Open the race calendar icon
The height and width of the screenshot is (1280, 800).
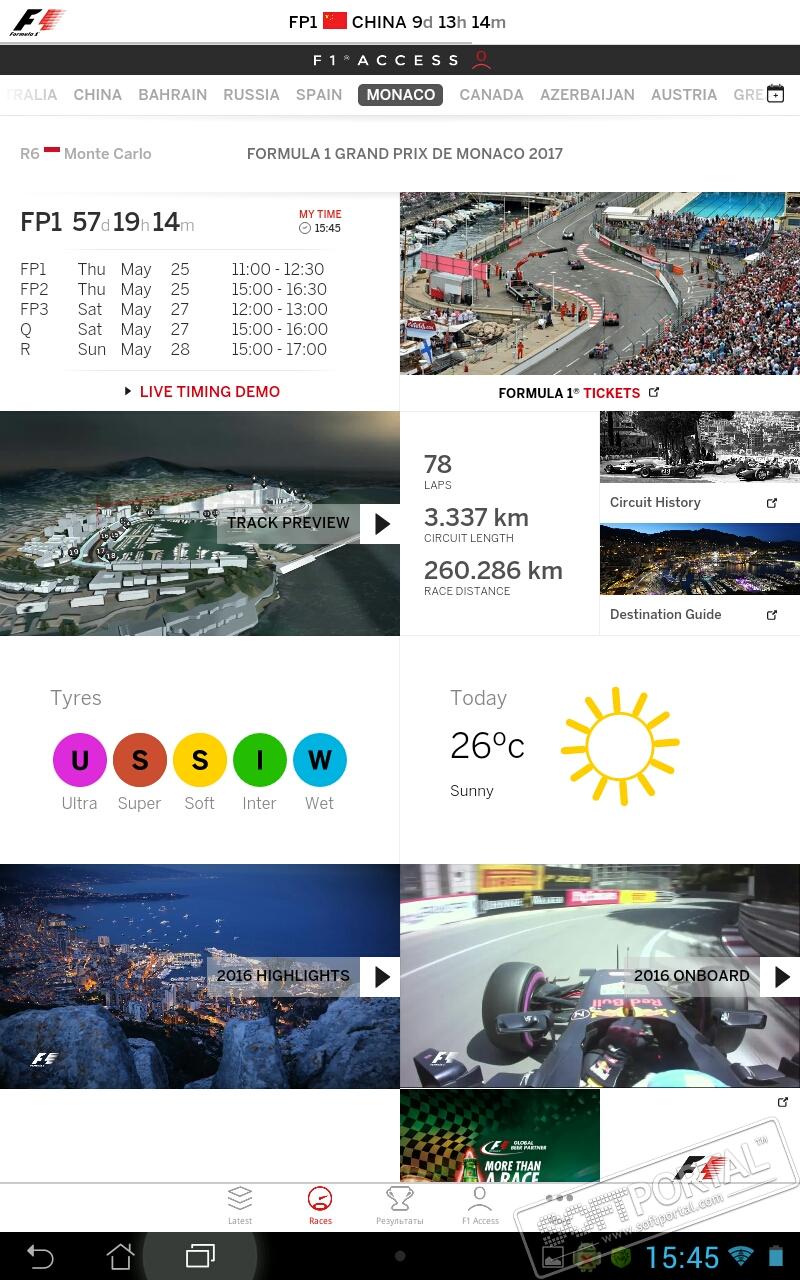775,95
